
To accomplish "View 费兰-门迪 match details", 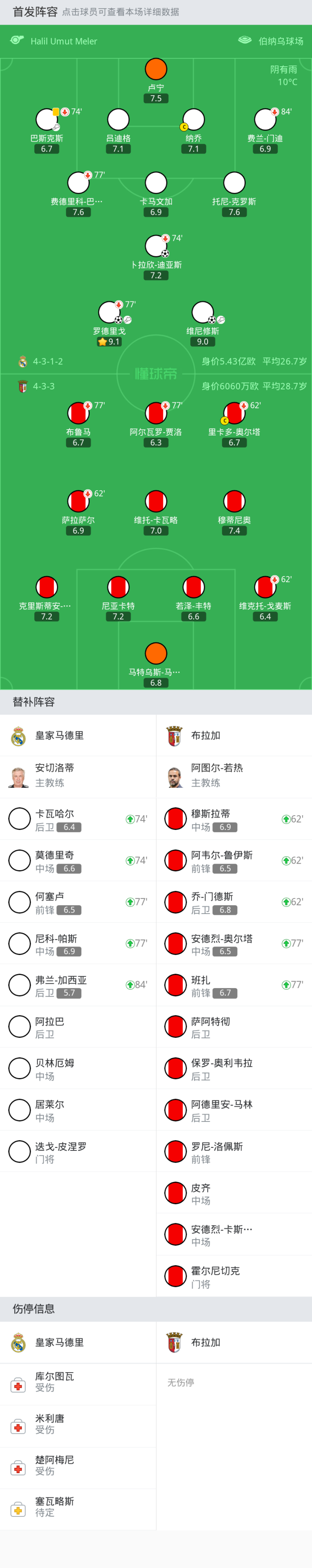I will [265, 120].
